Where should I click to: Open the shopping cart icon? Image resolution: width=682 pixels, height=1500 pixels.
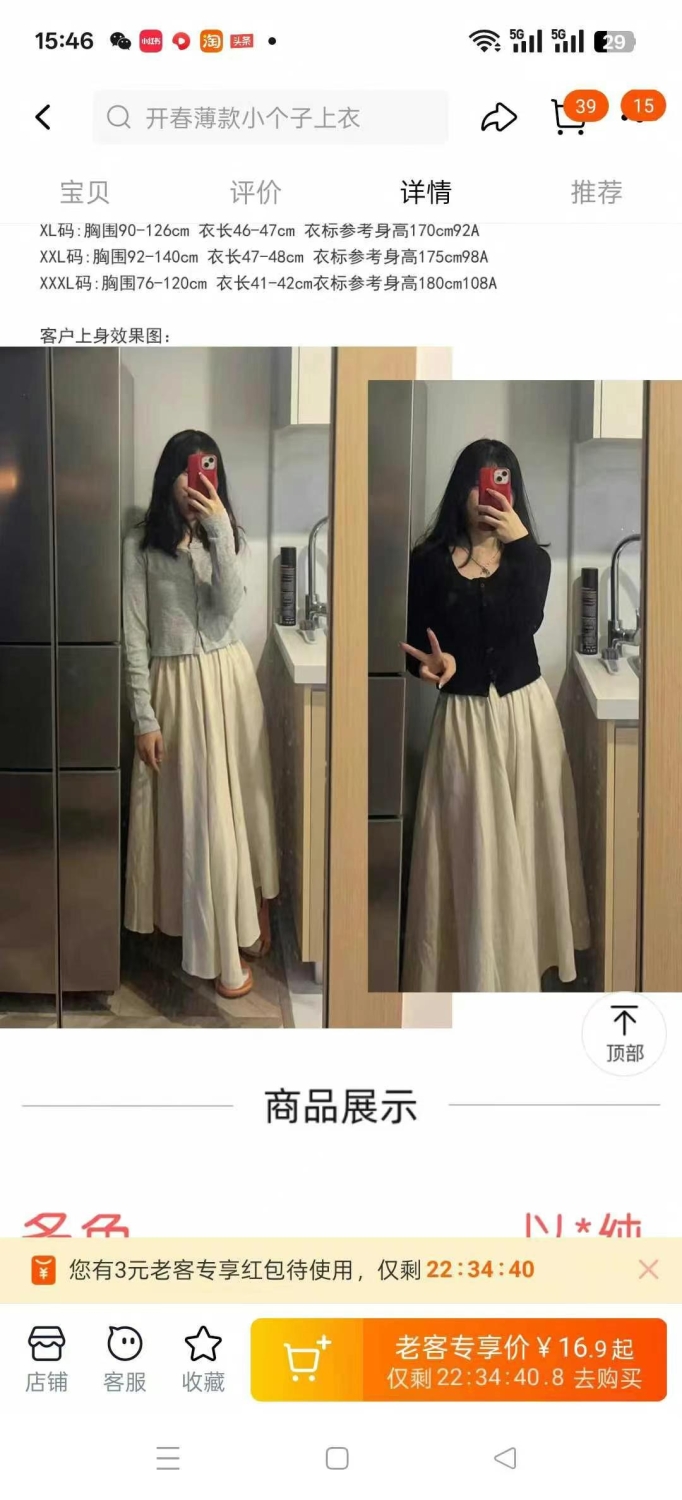coord(568,118)
